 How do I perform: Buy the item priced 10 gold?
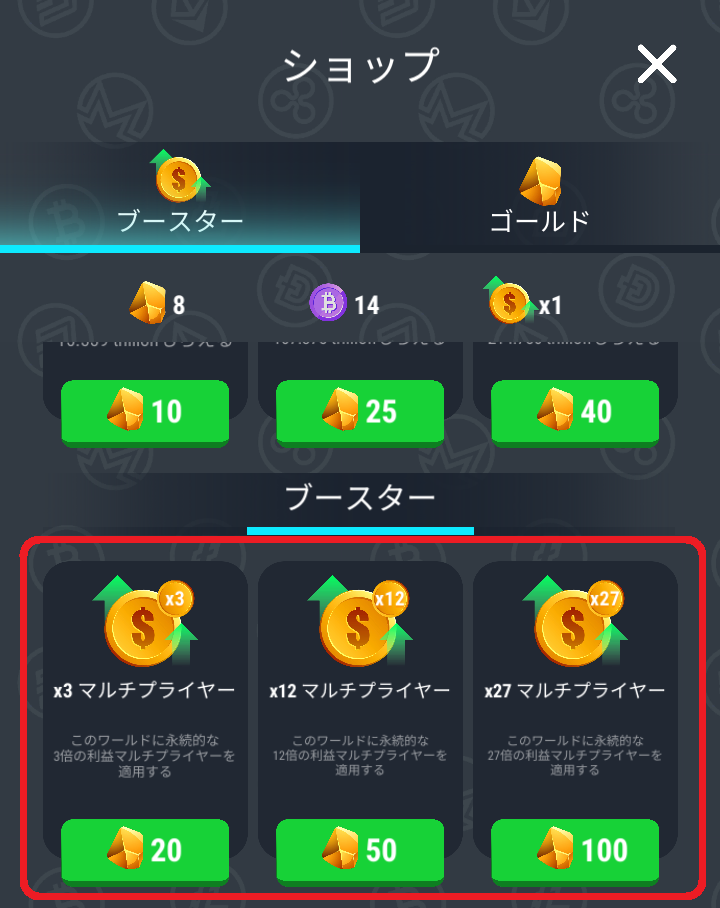(x=145, y=411)
